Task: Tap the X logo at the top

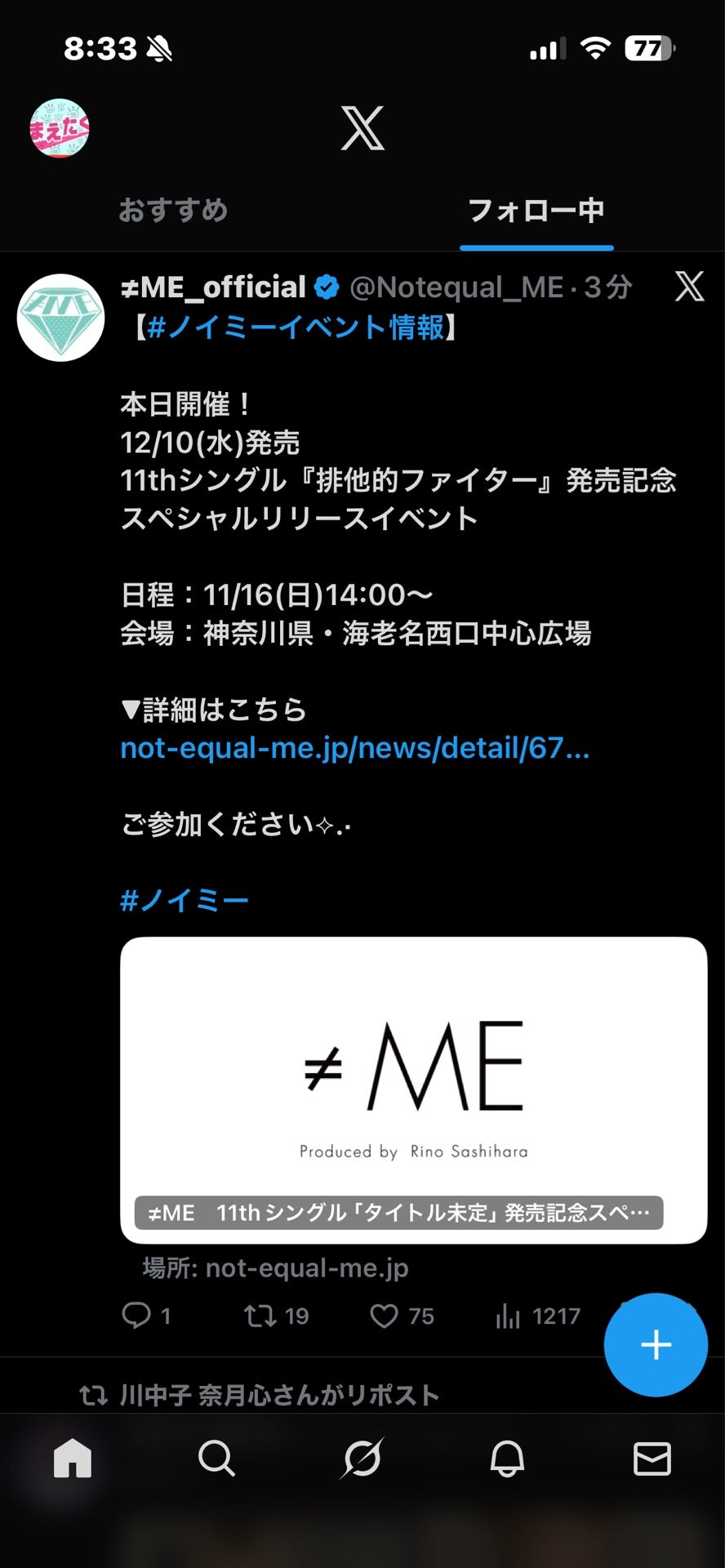Action: (362, 129)
